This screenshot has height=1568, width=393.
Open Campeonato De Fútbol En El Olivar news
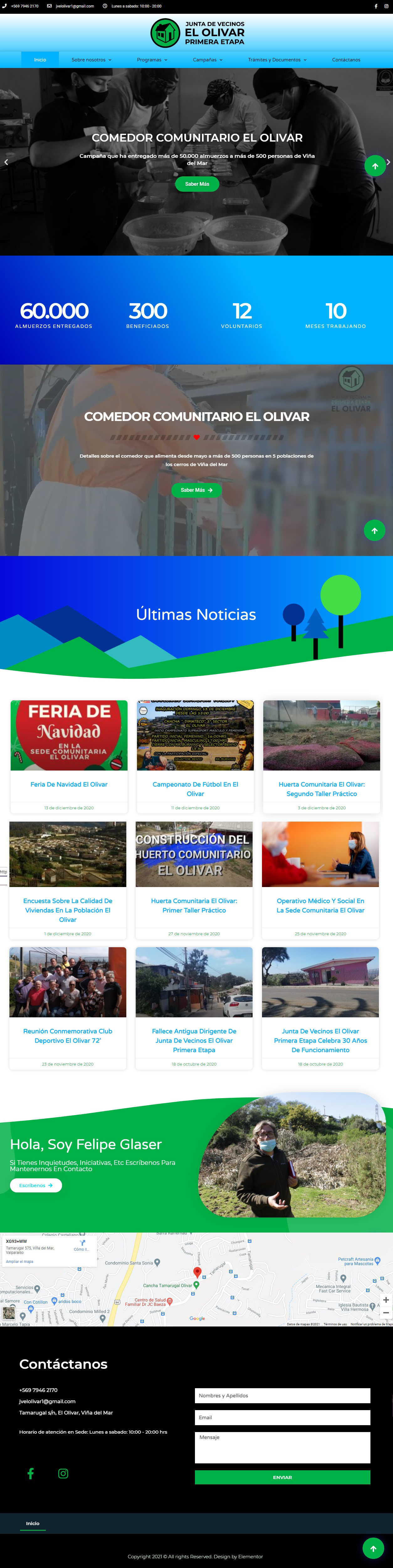pos(195,789)
